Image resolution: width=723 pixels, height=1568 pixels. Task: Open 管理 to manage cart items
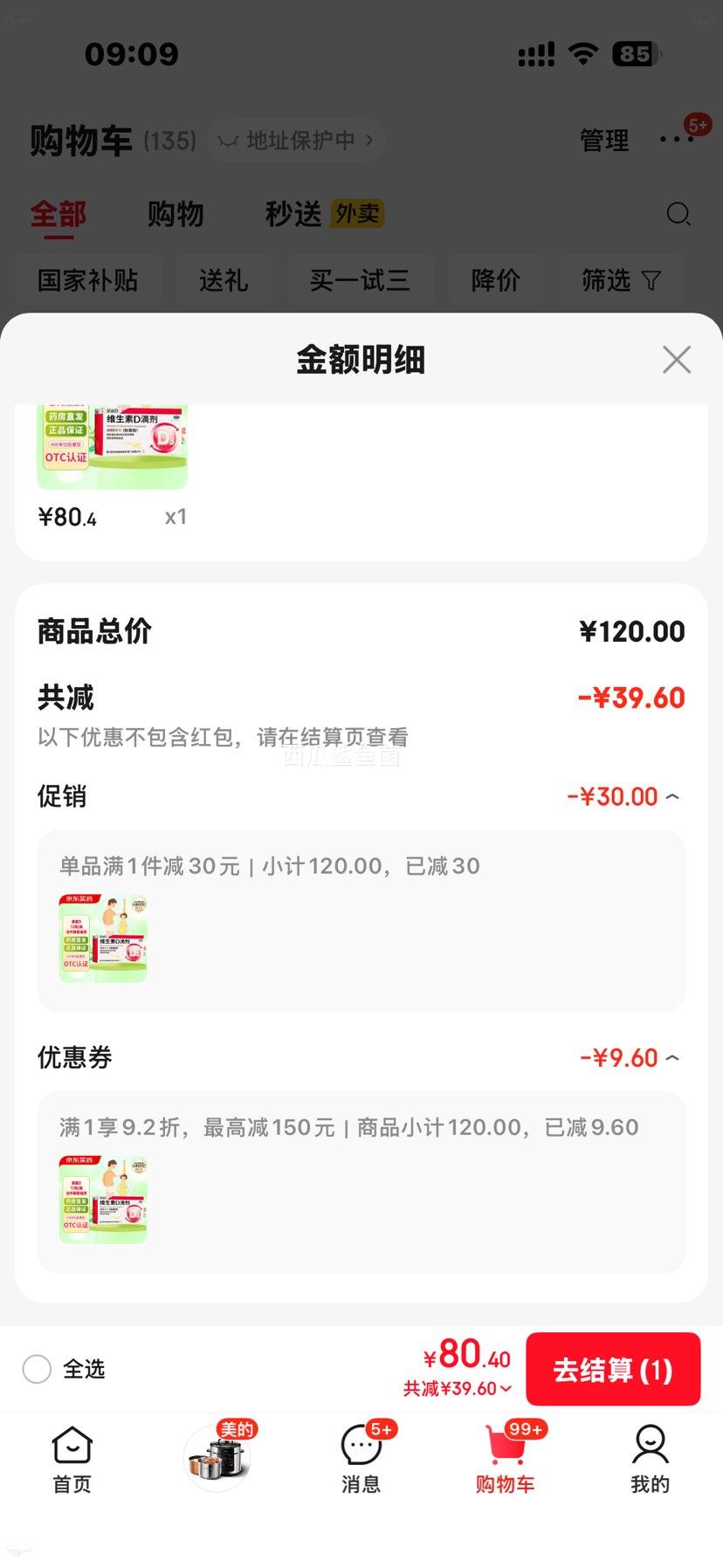[x=603, y=141]
